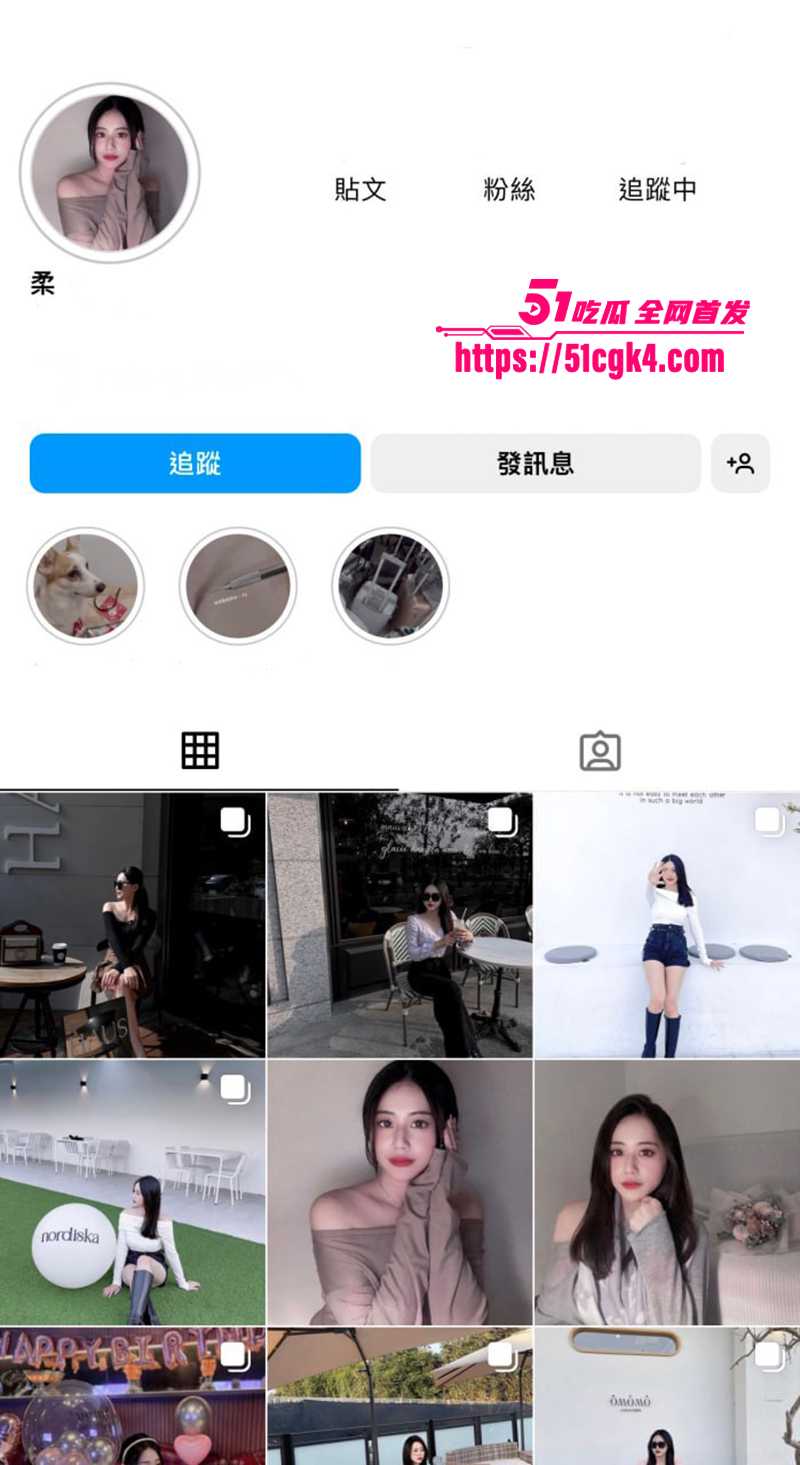Open the suitcase story highlight
Image resolution: width=800 pixels, height=1465 pixels.
coord(389,586)
